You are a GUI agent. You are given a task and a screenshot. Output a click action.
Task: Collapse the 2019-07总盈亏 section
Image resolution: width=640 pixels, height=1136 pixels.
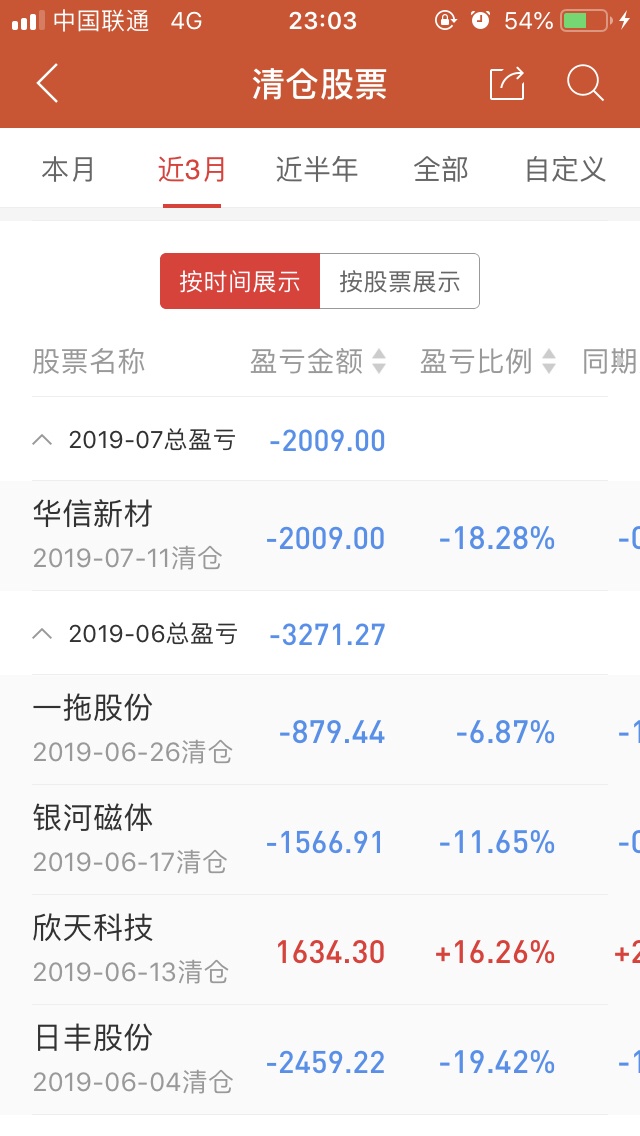(43, 440)
